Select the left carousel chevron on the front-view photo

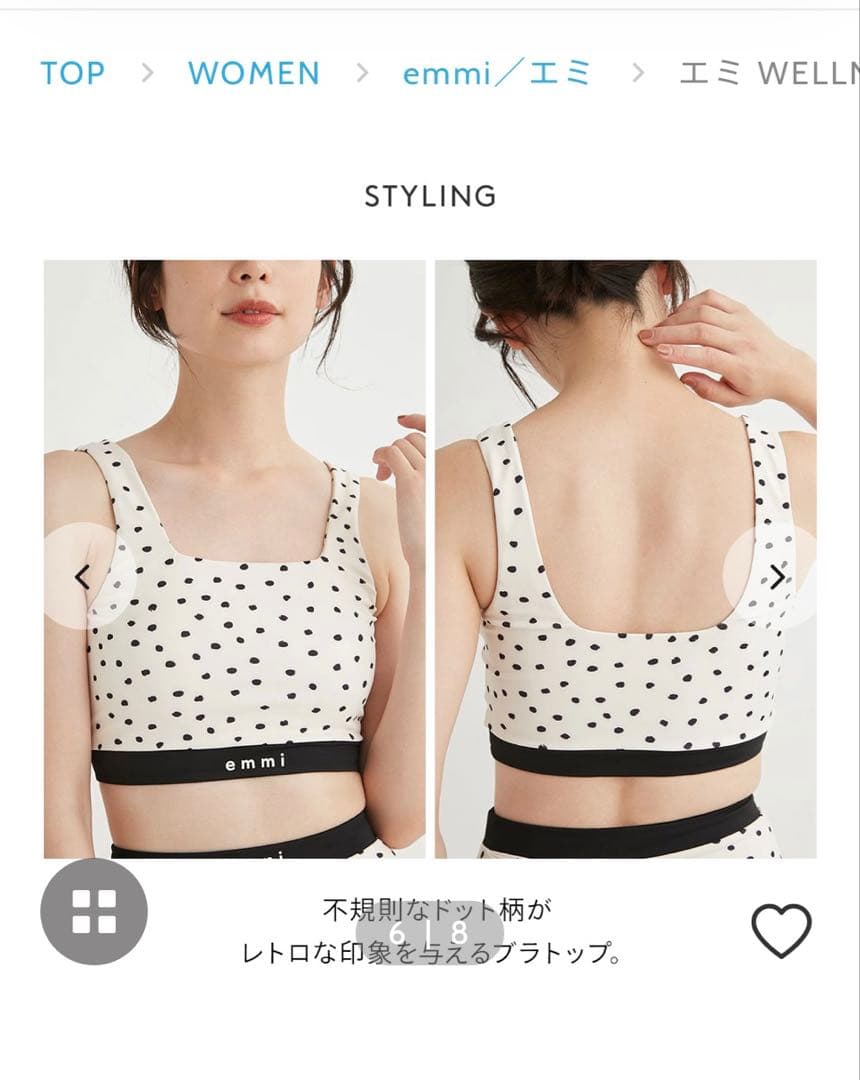84,578
